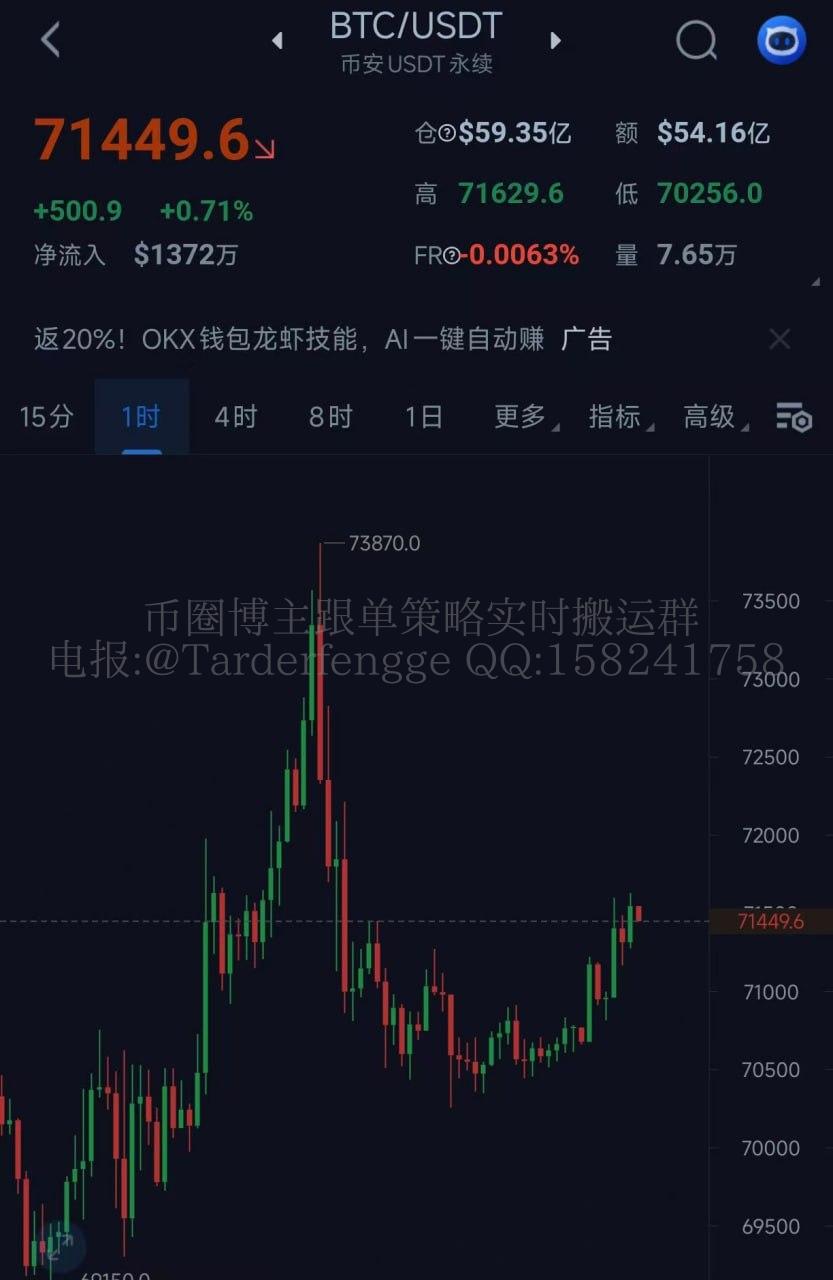Tap the expand chart icon at bottom left

58,1245
